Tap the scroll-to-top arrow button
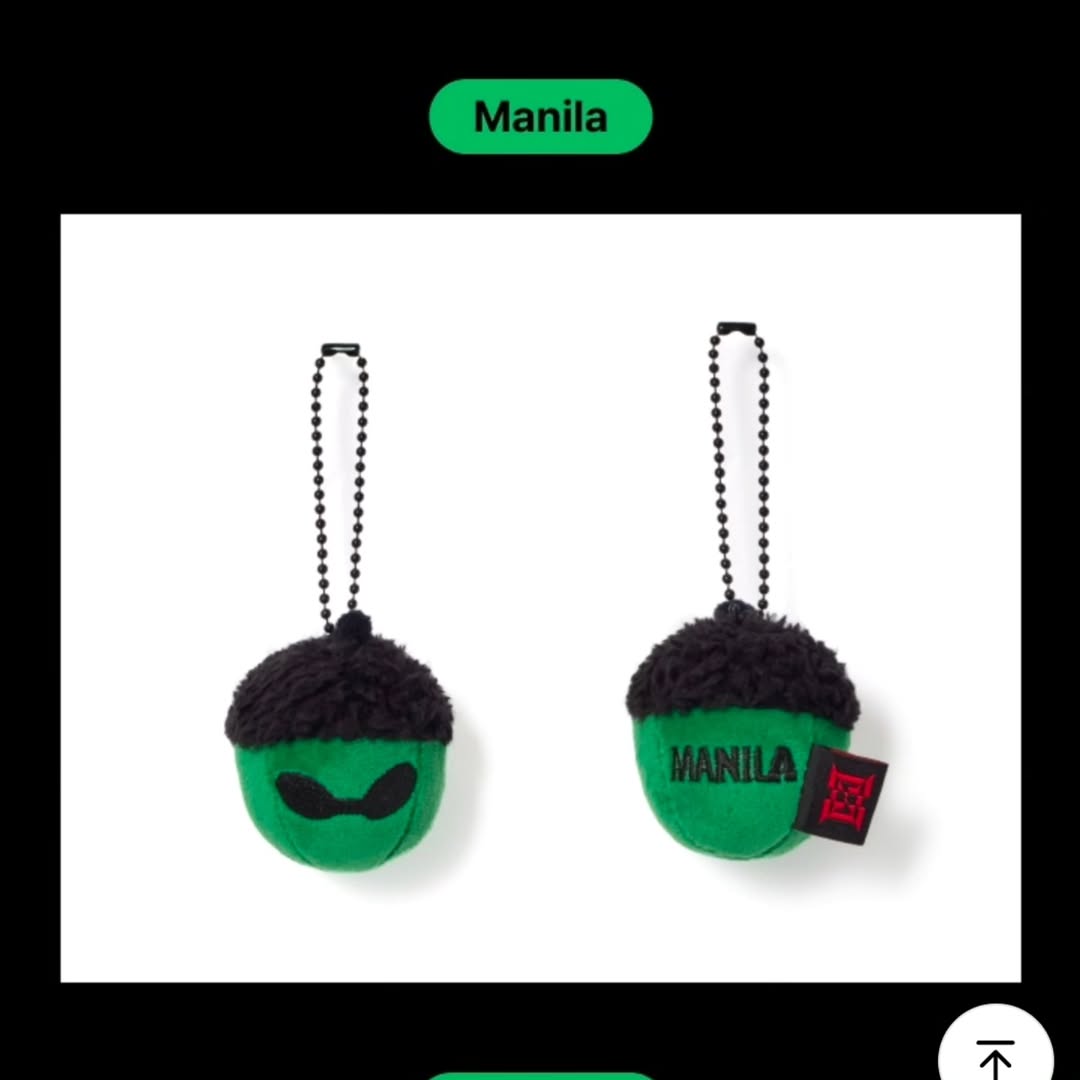 pos(995,1052)
